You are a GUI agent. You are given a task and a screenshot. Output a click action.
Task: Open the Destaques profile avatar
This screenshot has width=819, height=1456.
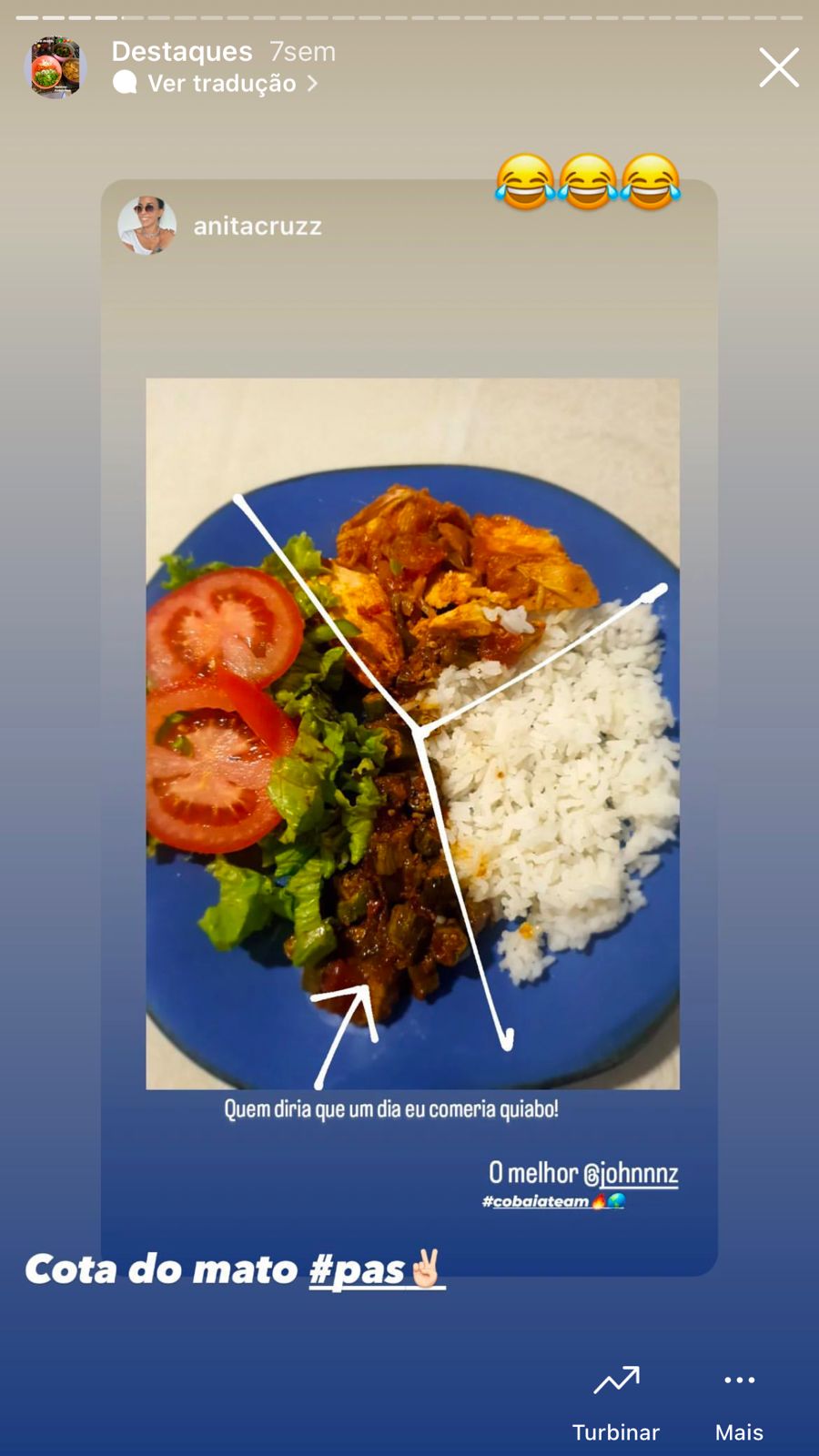pyautogui.click(x=56, y=68)
